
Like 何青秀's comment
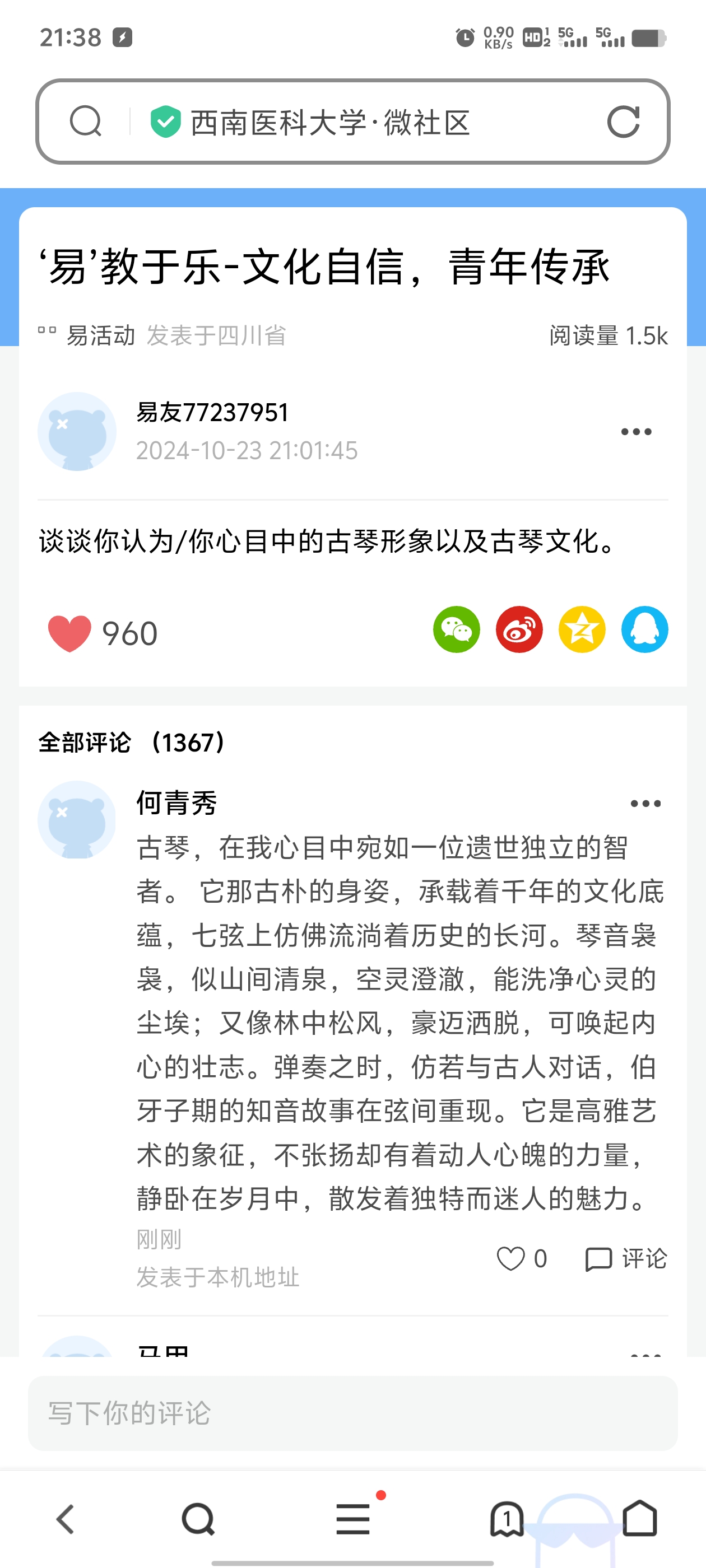[522, 1258]
